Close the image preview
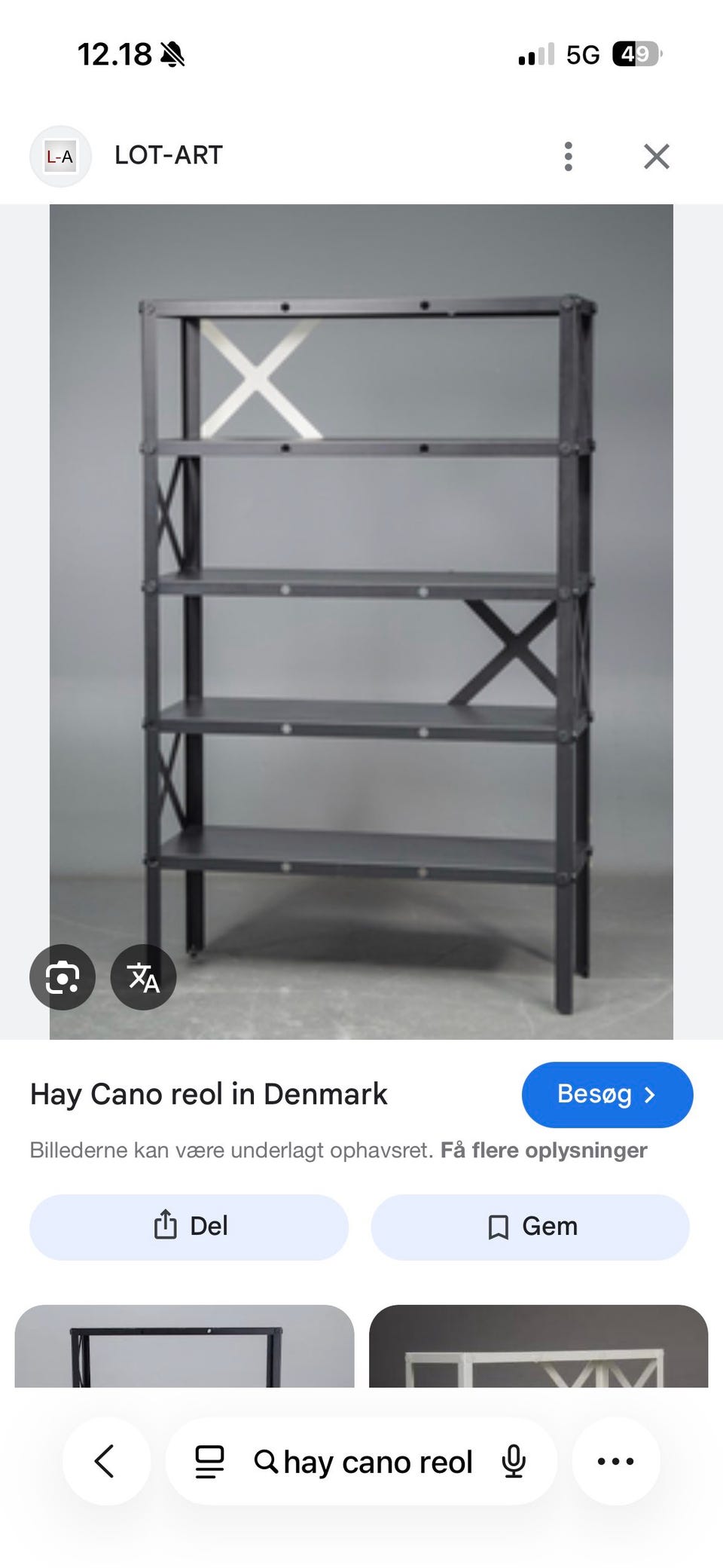This screenshot has width=723, height=1568. [656, 157]
